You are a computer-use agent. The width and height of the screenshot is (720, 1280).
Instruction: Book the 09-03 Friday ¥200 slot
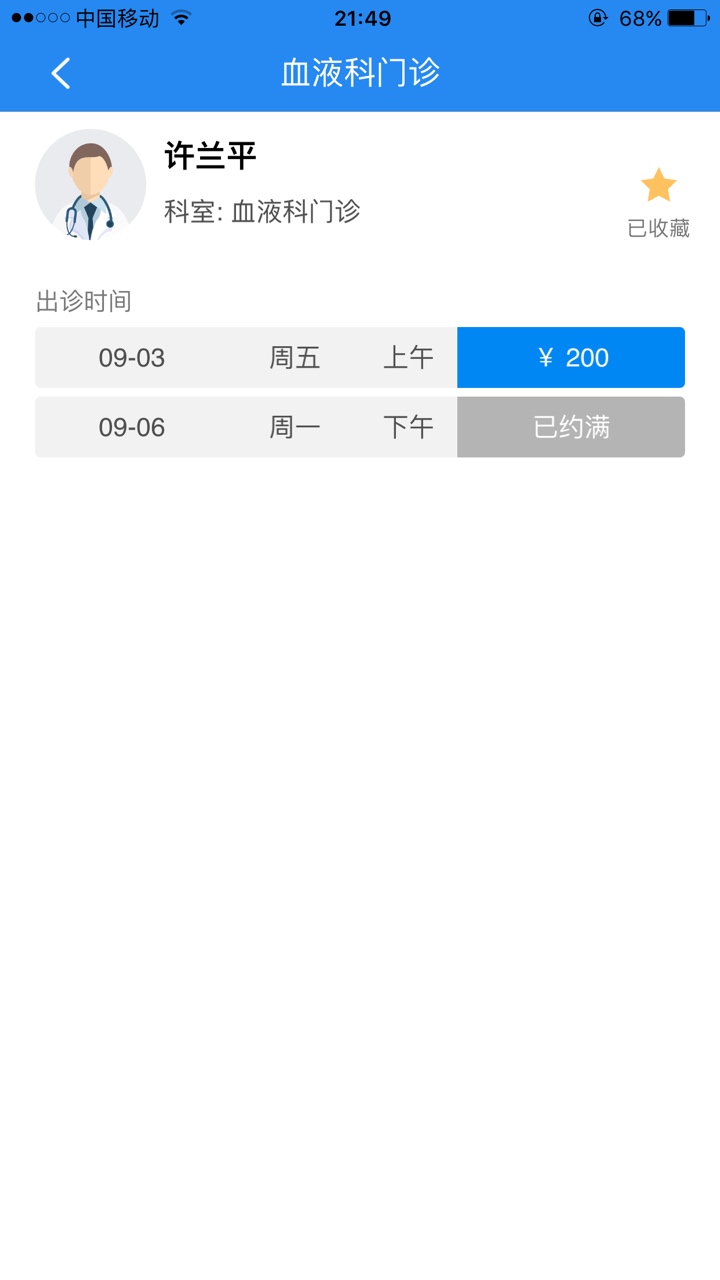click(571, 358)
